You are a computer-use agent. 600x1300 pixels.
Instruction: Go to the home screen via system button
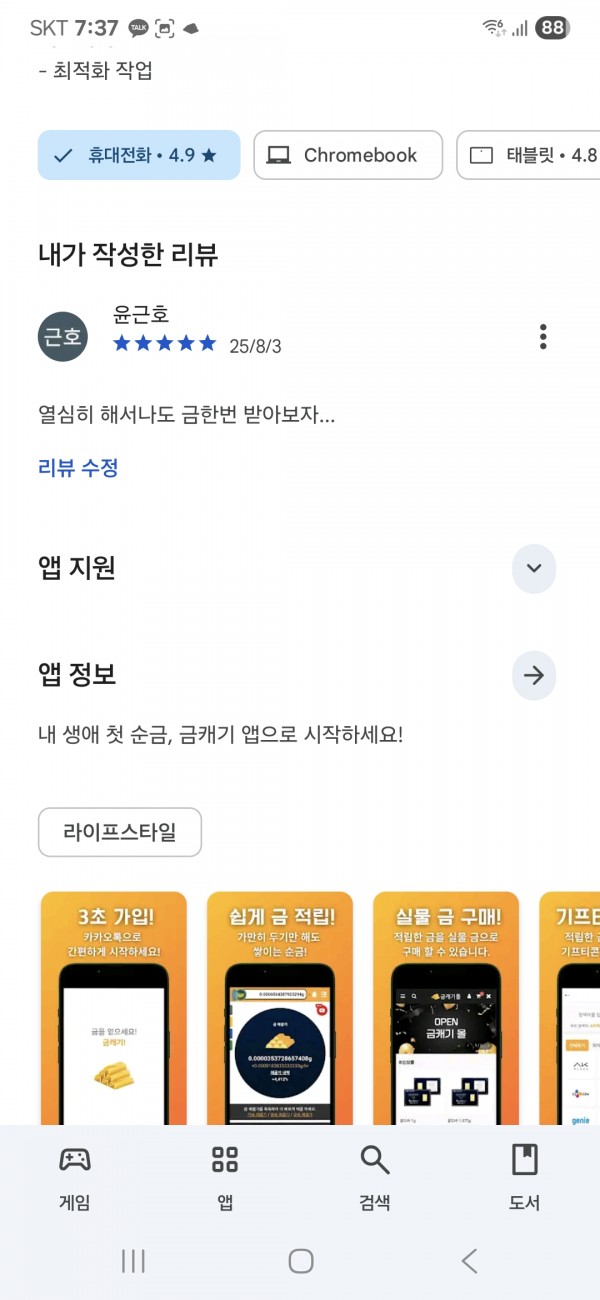coord(301,1261)
